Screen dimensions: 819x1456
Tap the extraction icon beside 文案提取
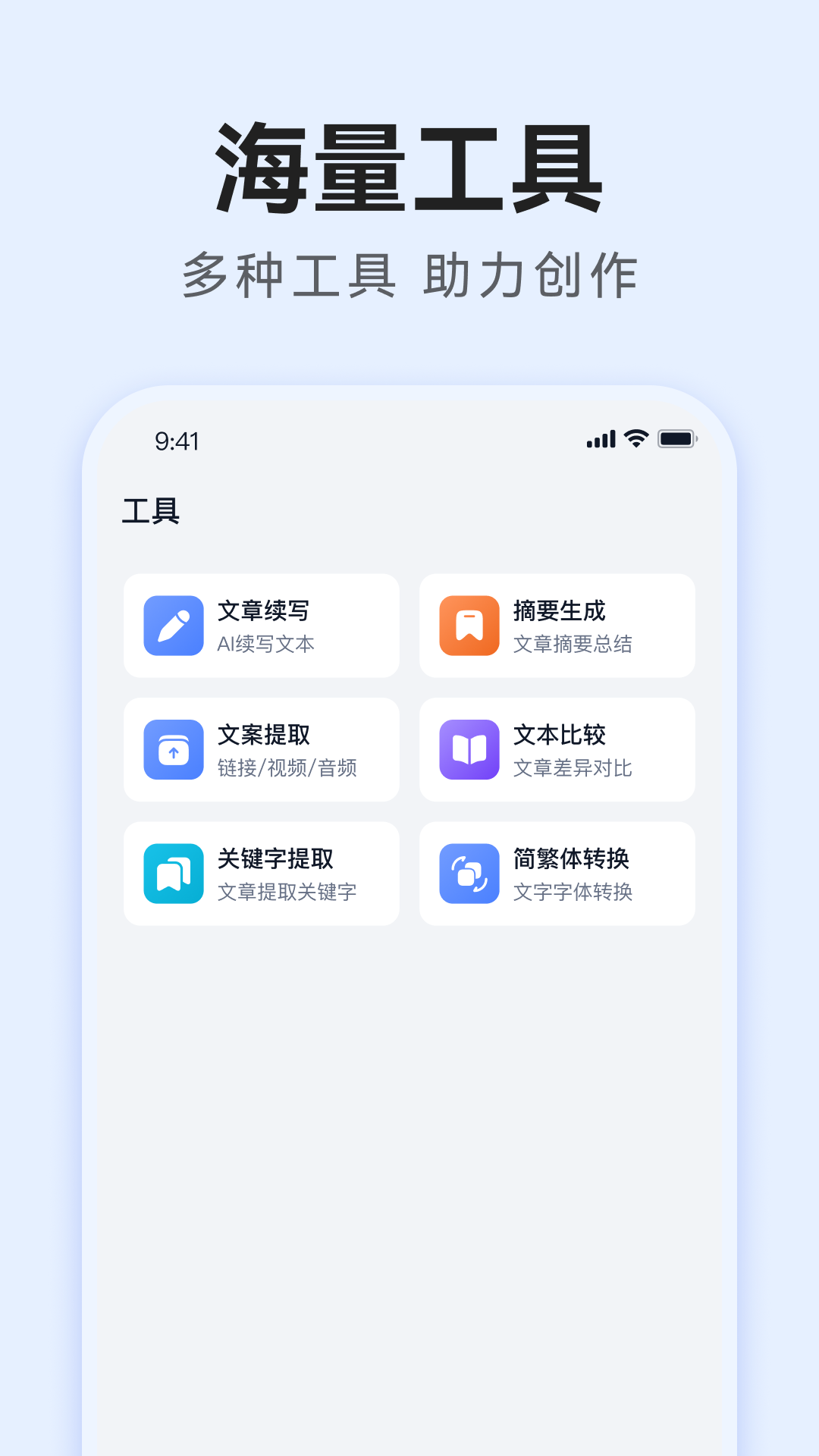coord(173,750)
